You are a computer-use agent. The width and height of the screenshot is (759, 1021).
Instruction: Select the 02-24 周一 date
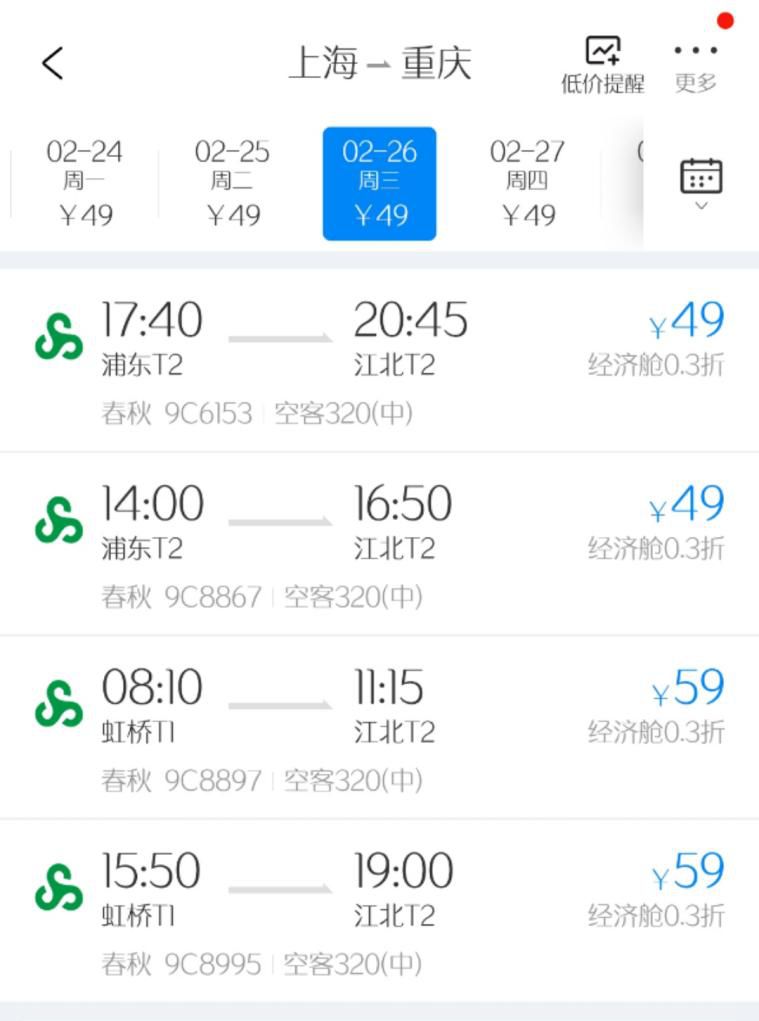(85, 183)
